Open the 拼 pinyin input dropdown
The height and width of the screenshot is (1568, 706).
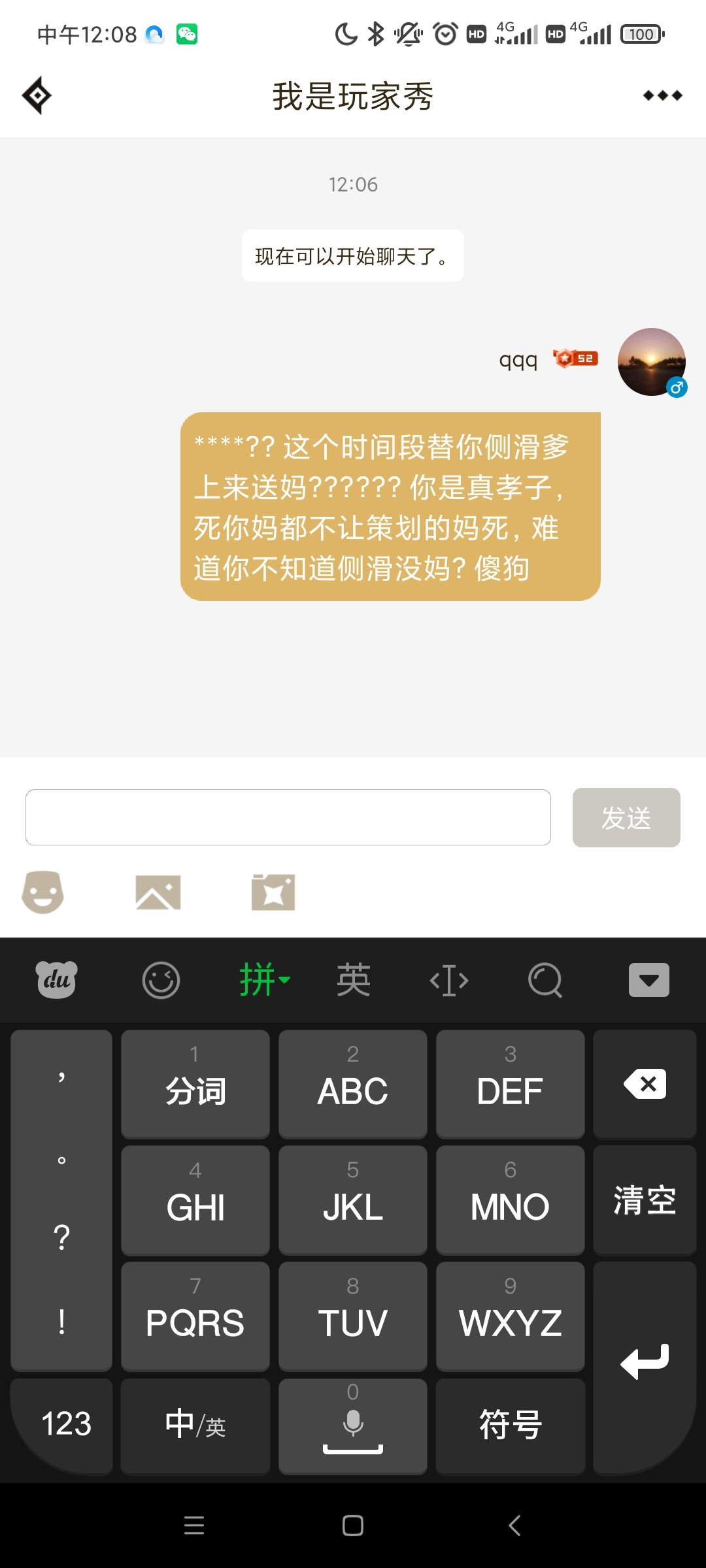click(265, 980)
